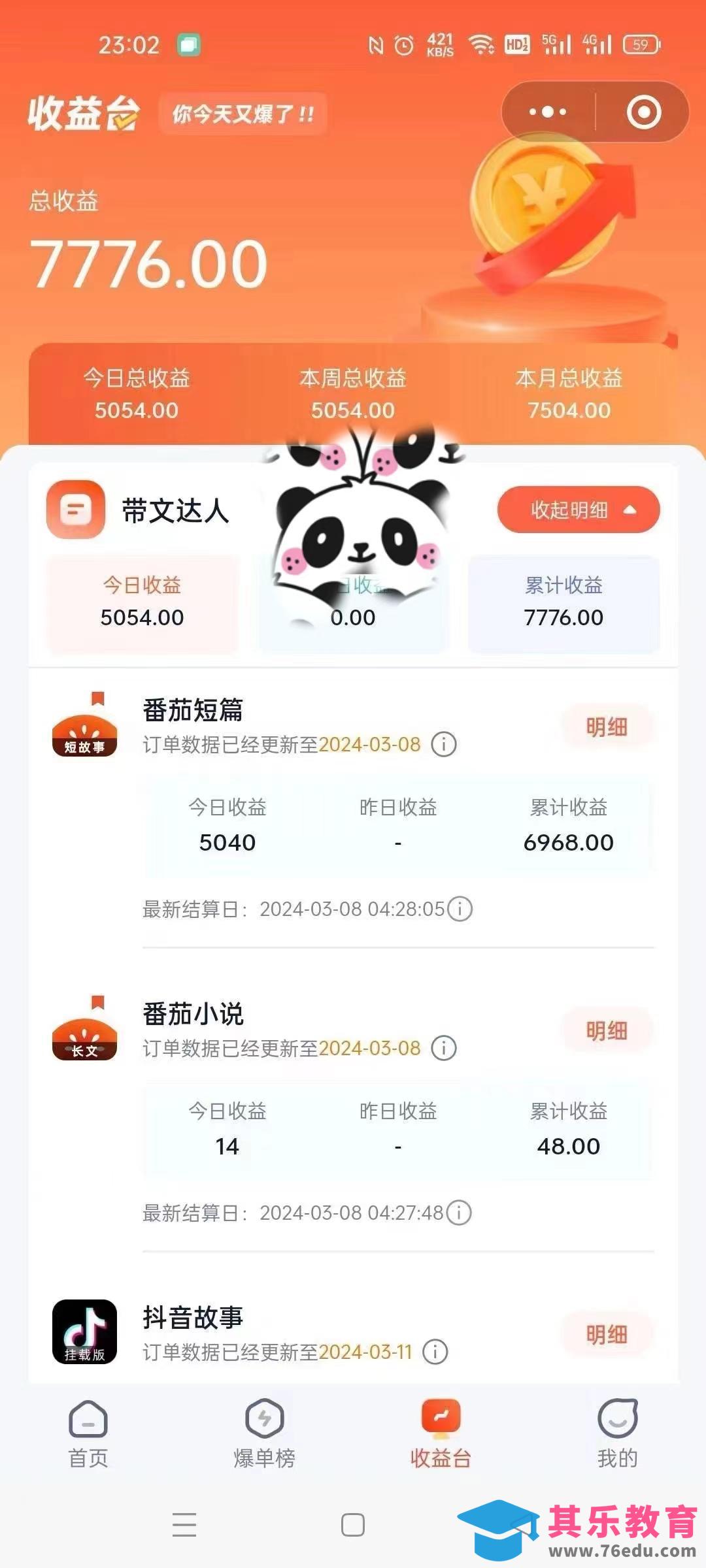Open 明细 for 番茄小说
The image size is (706, 1568).
point(606,1030)
